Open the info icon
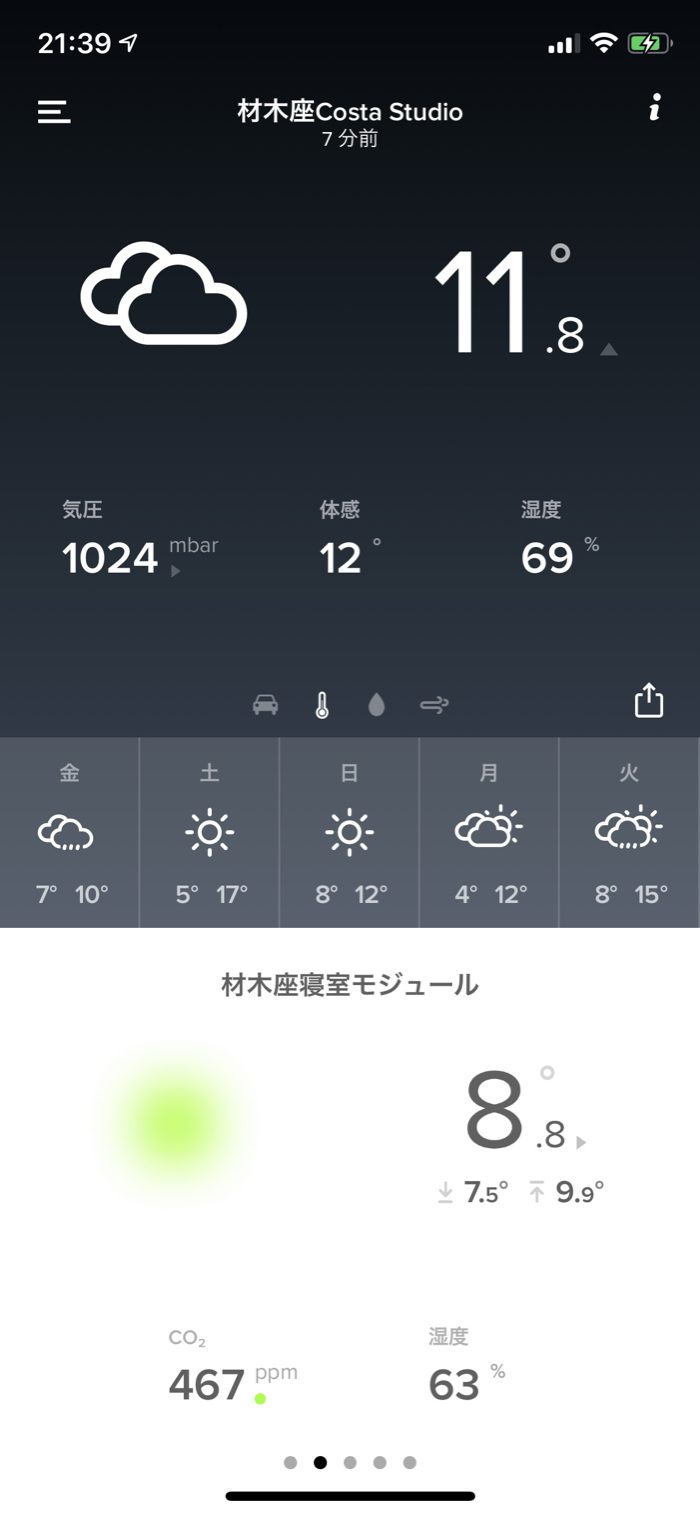 point(654,108)
